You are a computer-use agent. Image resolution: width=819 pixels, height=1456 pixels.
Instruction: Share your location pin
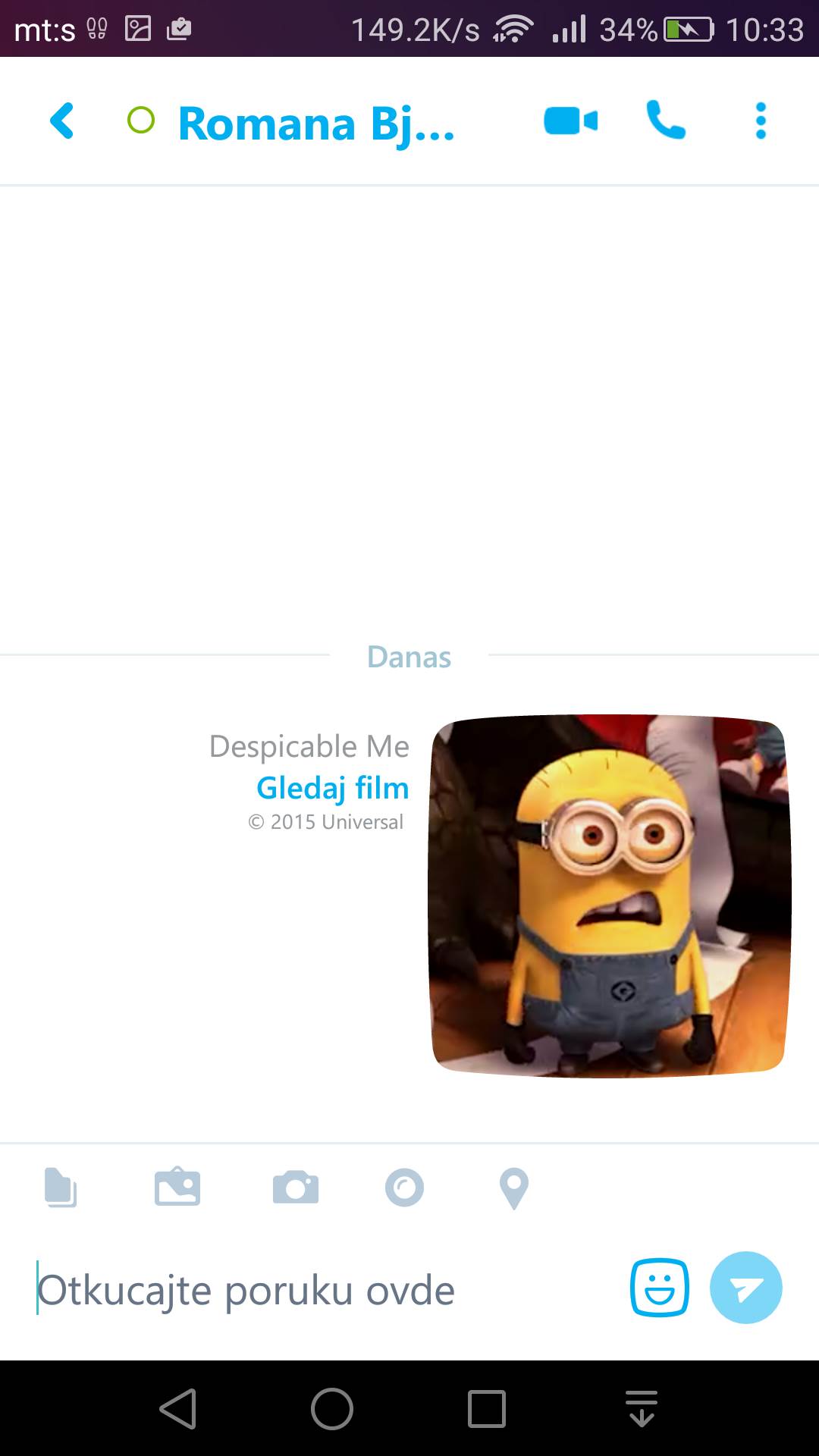click(x=513, y=1188)
